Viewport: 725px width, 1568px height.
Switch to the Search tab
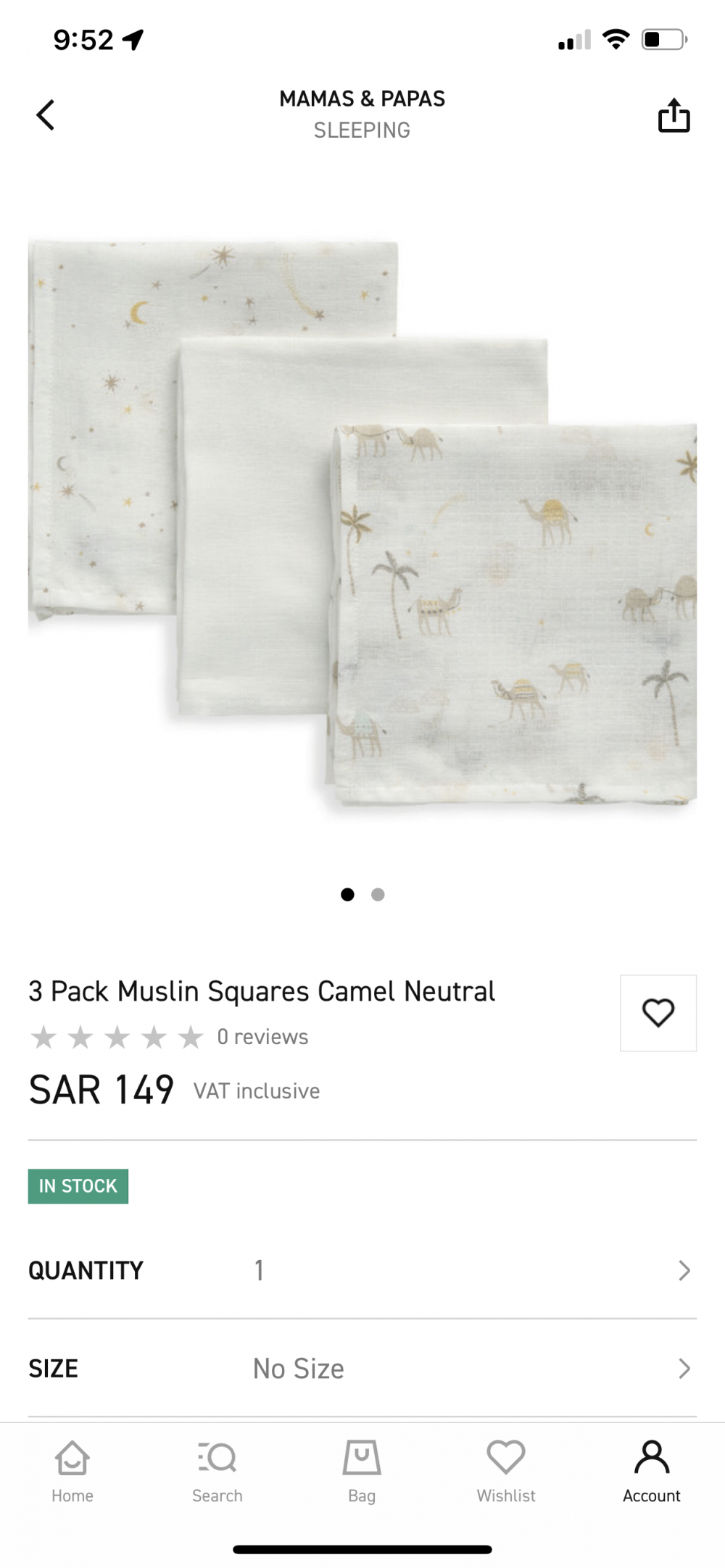click(x=217, y=1471)
